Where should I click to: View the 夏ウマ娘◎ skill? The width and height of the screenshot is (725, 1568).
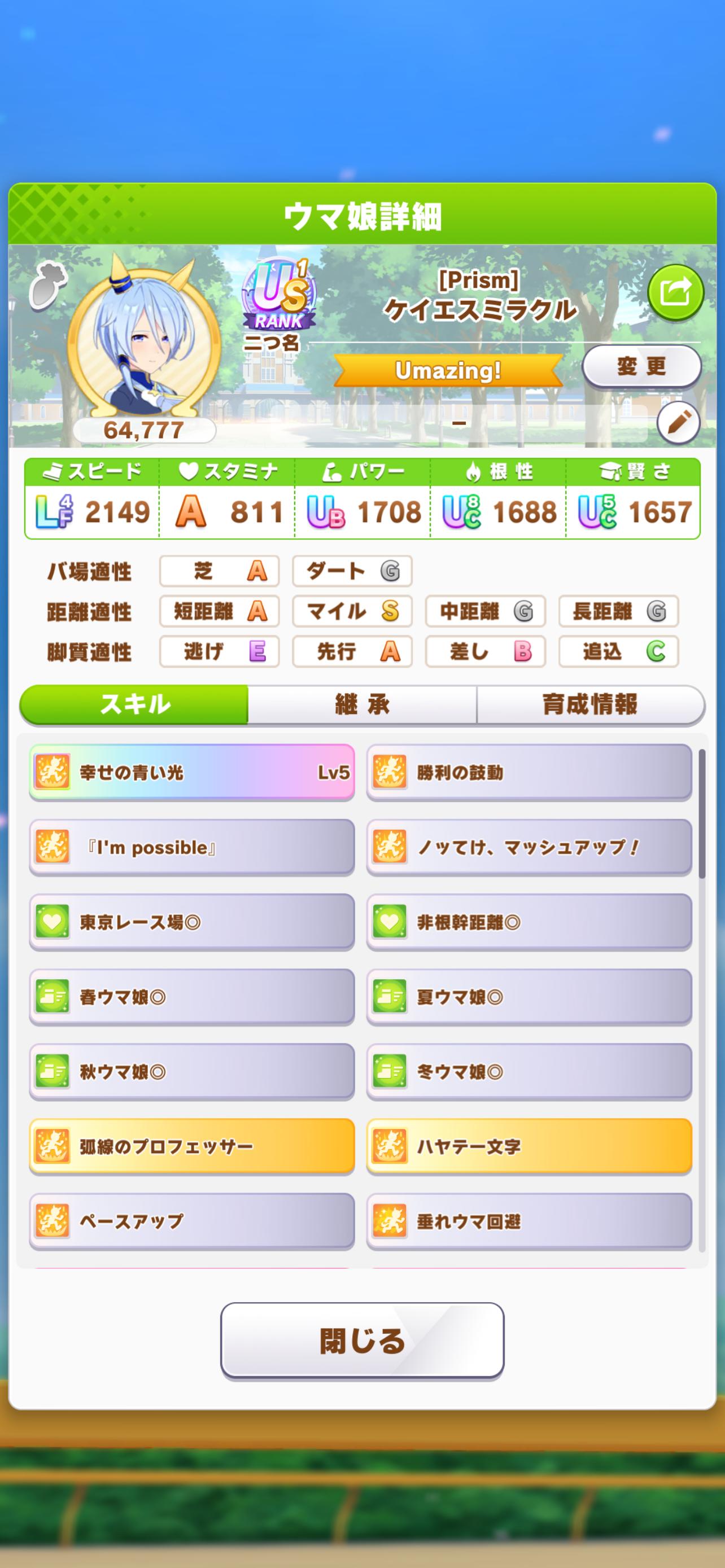point(529,997)
